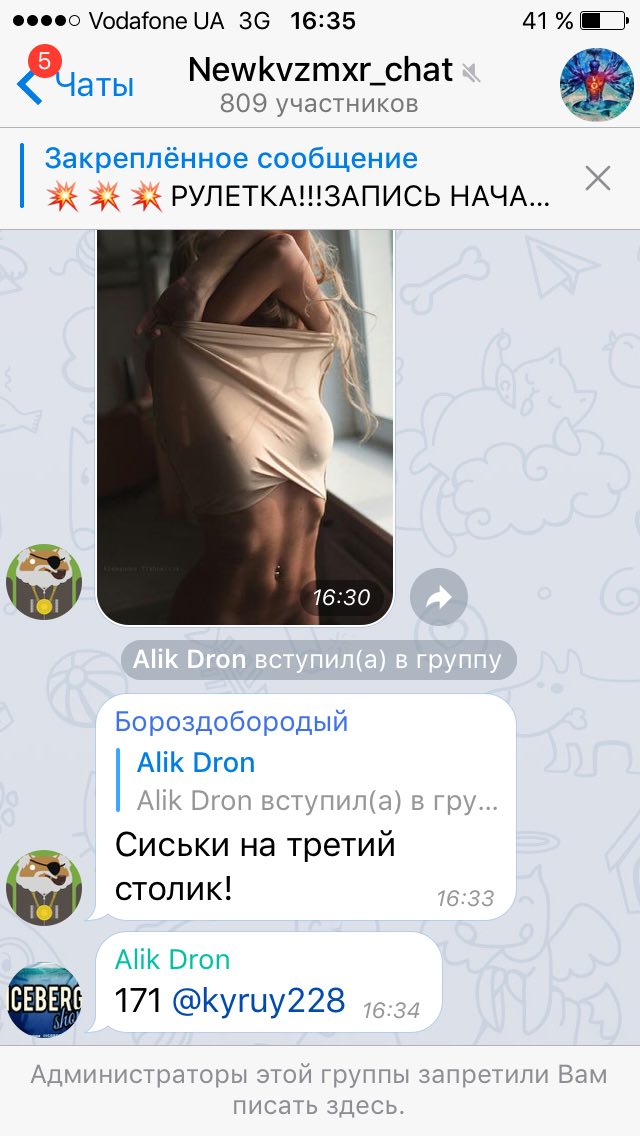640x1136 pixels.
Task: Open the ICEBERG avatar of Alik Dron
Action: point(44,1001)
